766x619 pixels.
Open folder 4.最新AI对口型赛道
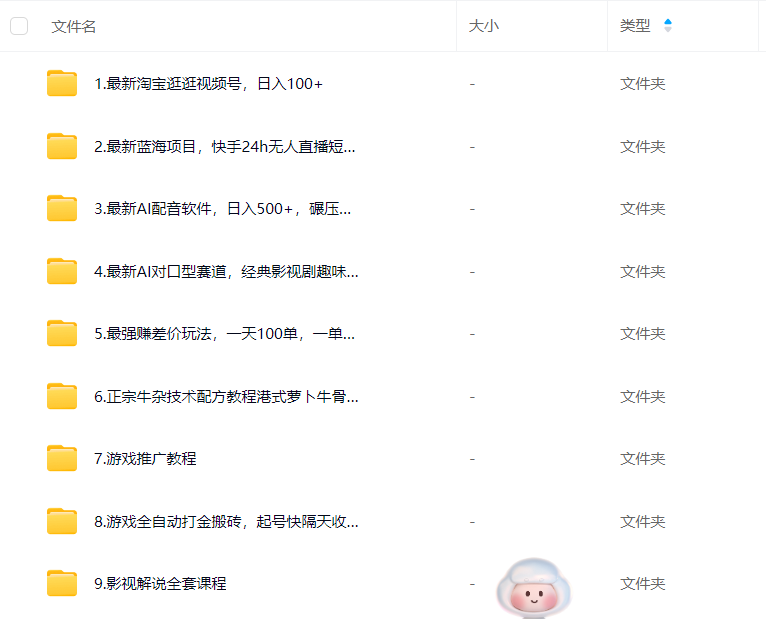click(226, 271)
